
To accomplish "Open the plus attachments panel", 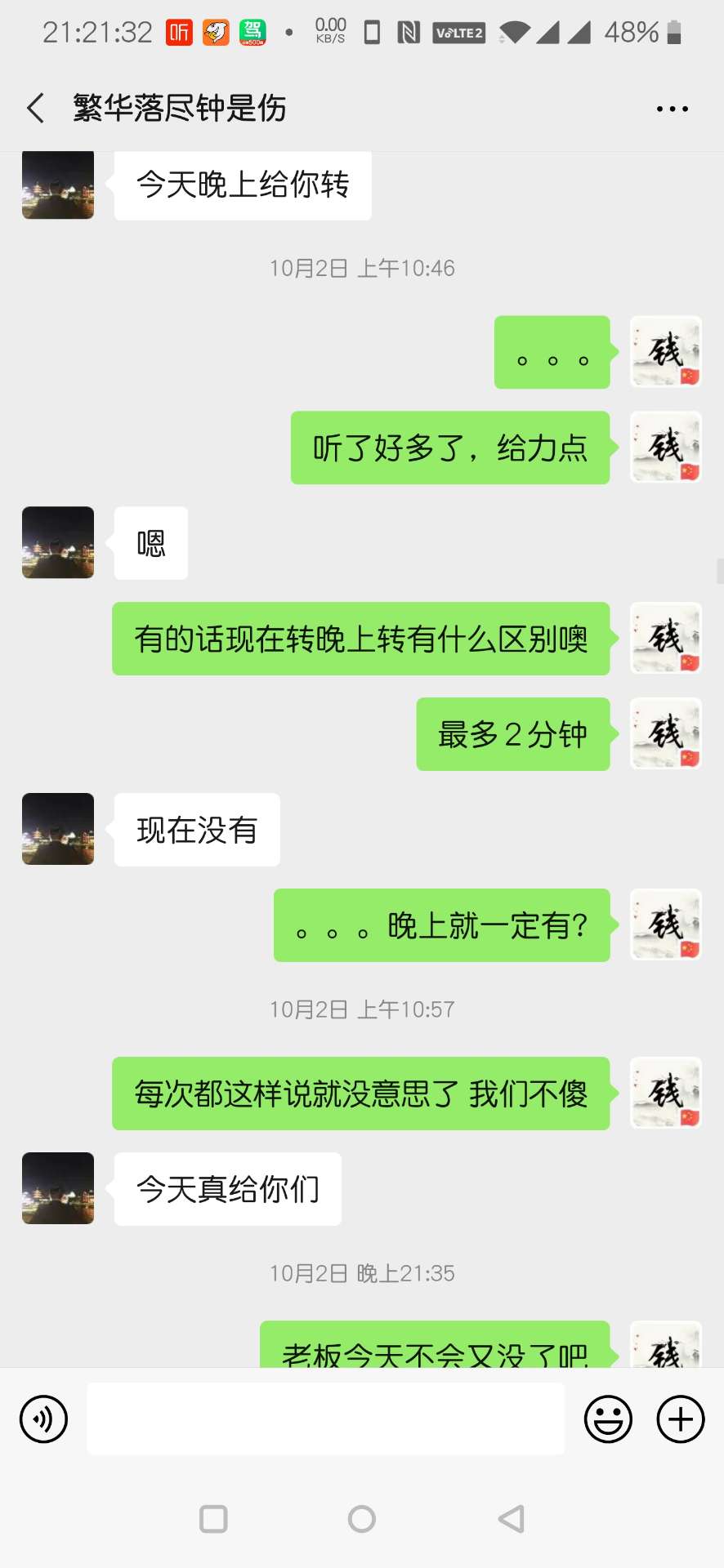I will click(680, 1419).
